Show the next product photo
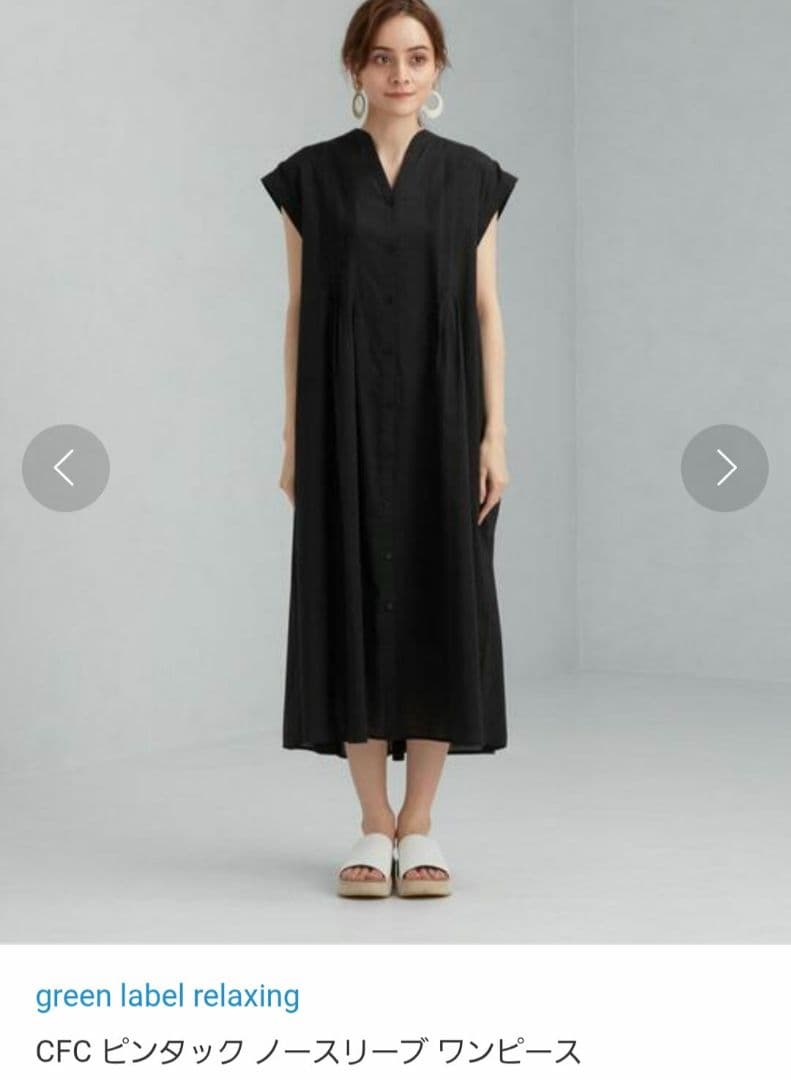The image size is (791, 1080). pos(725,468)
